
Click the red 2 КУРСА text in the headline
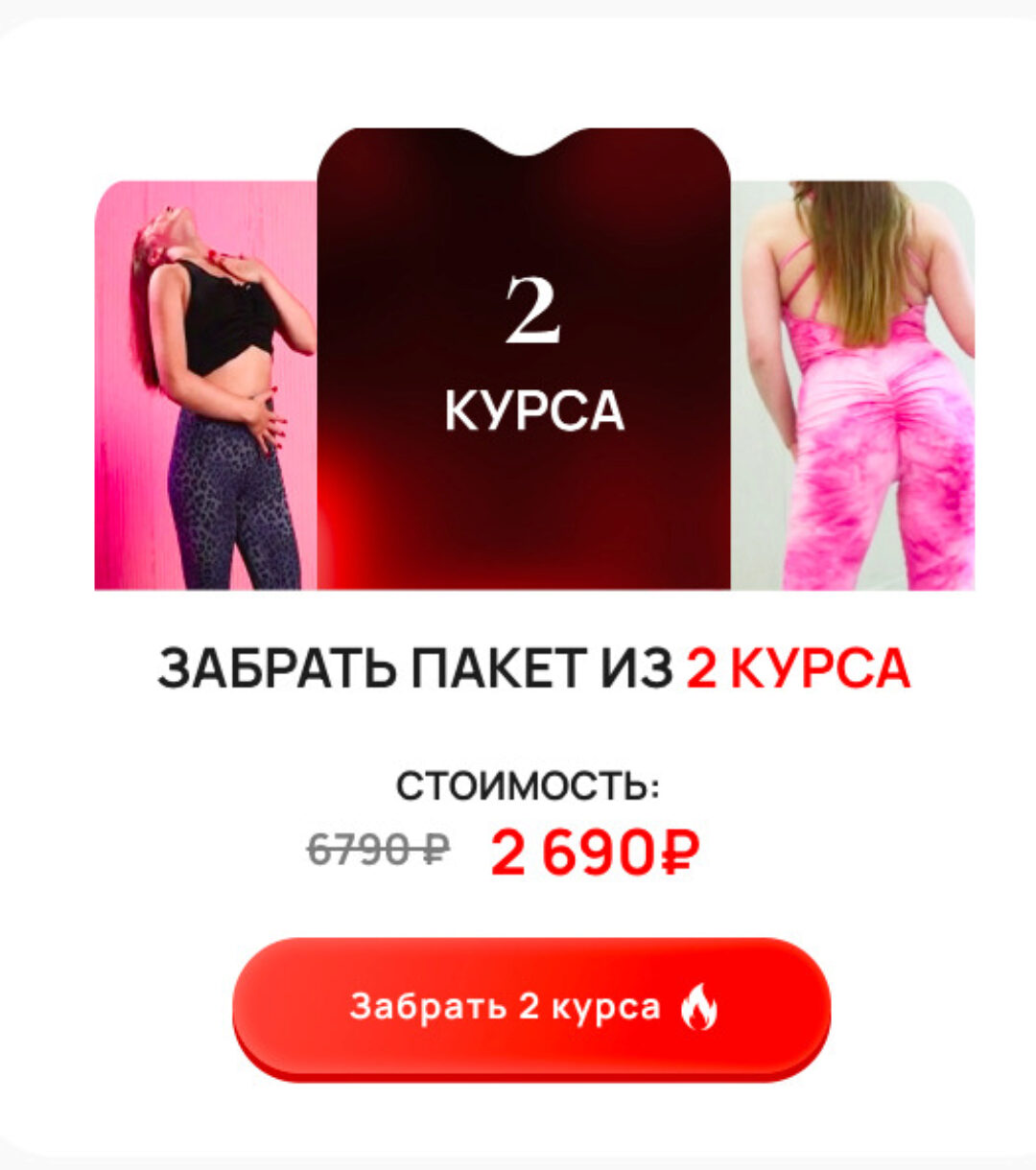[x=799, y=665]
